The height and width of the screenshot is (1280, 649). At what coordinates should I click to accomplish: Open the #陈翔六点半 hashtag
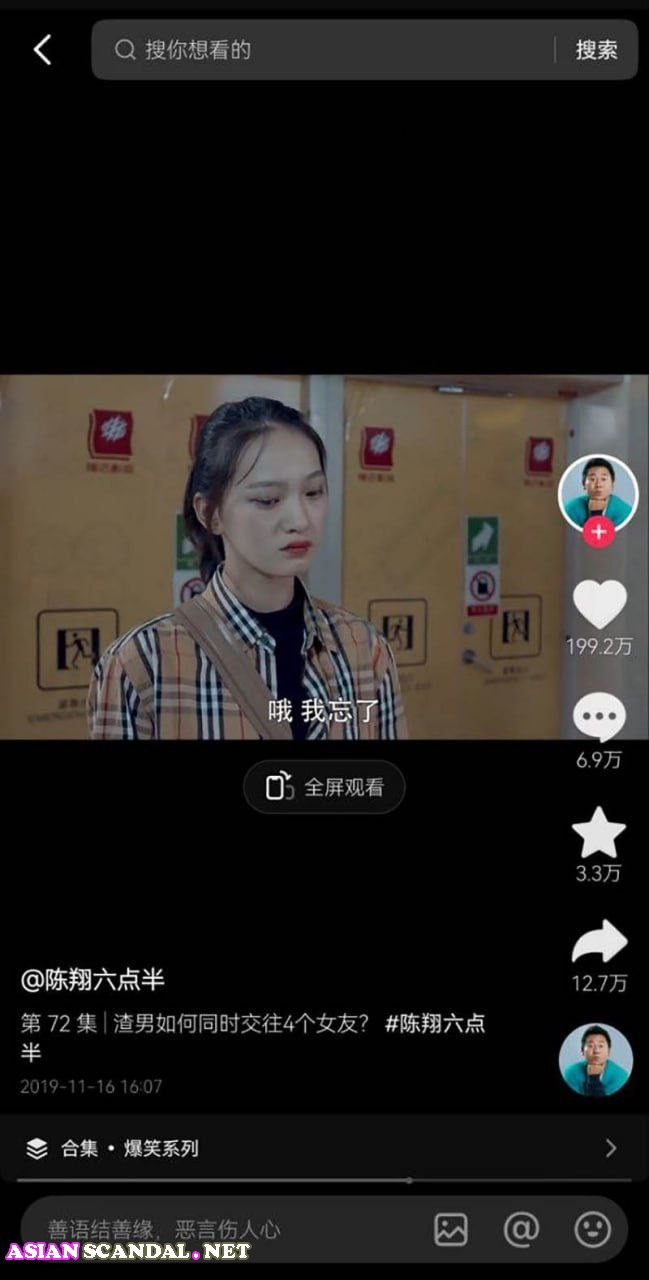tap(435, 1024)
